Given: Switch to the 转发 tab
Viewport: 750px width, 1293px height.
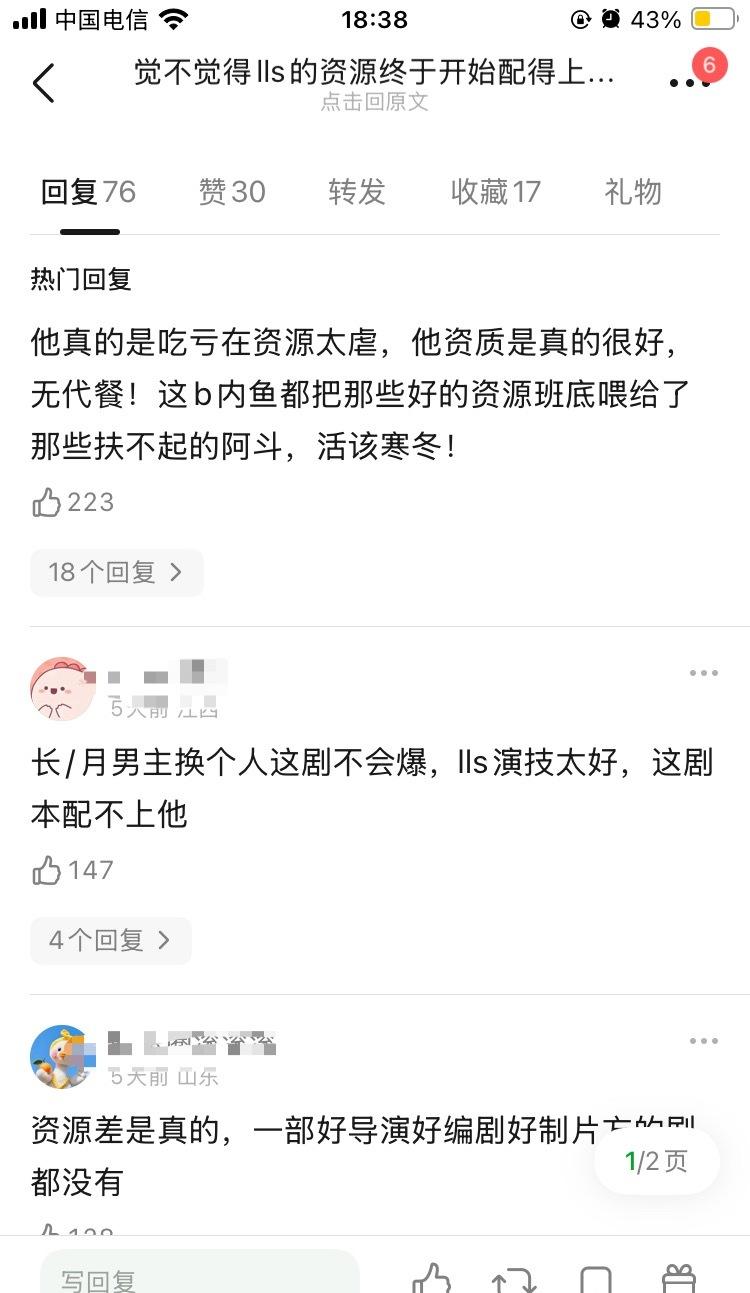Looking at the screenshot, I should tap(357, 192).
